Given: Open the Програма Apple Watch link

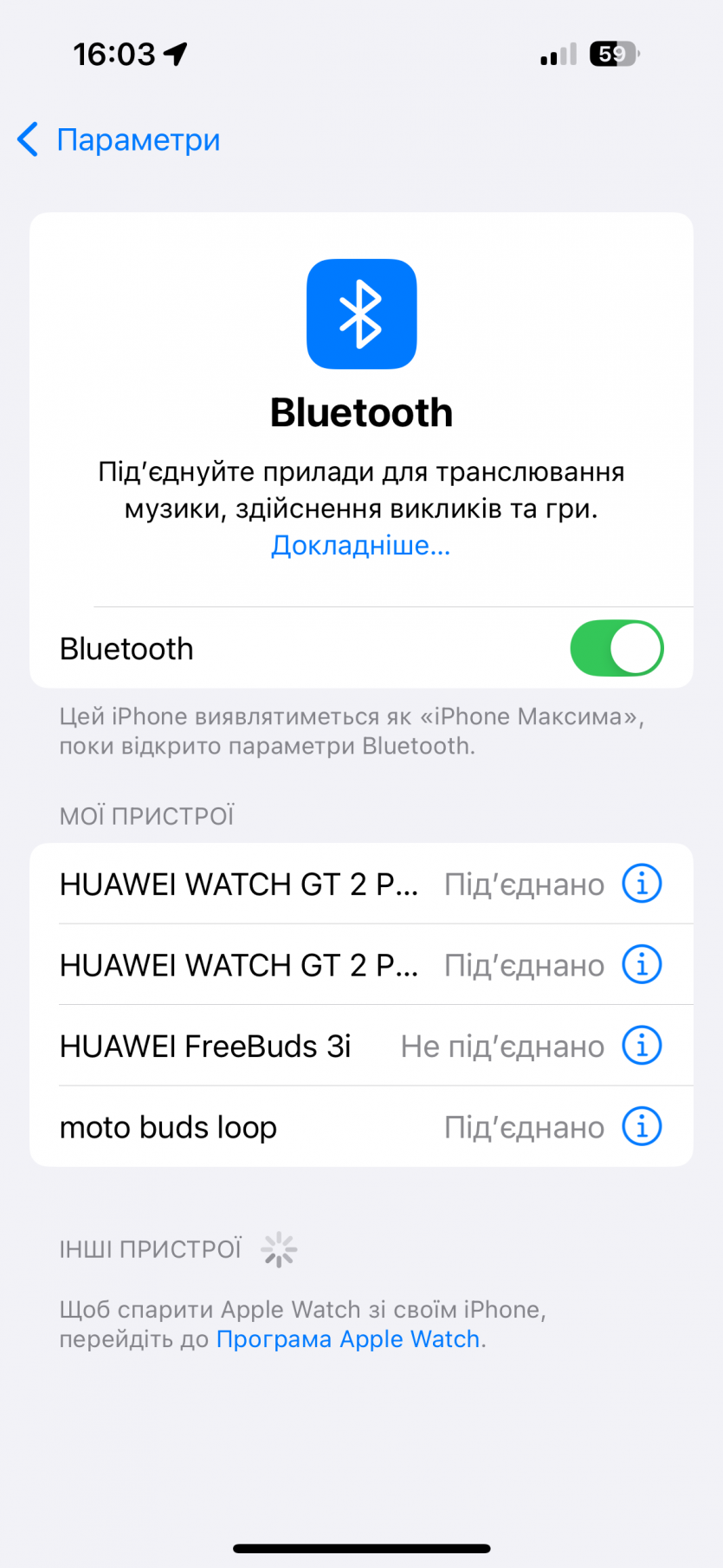Looking at the screenshot, I should click(x=348, y=1339).
